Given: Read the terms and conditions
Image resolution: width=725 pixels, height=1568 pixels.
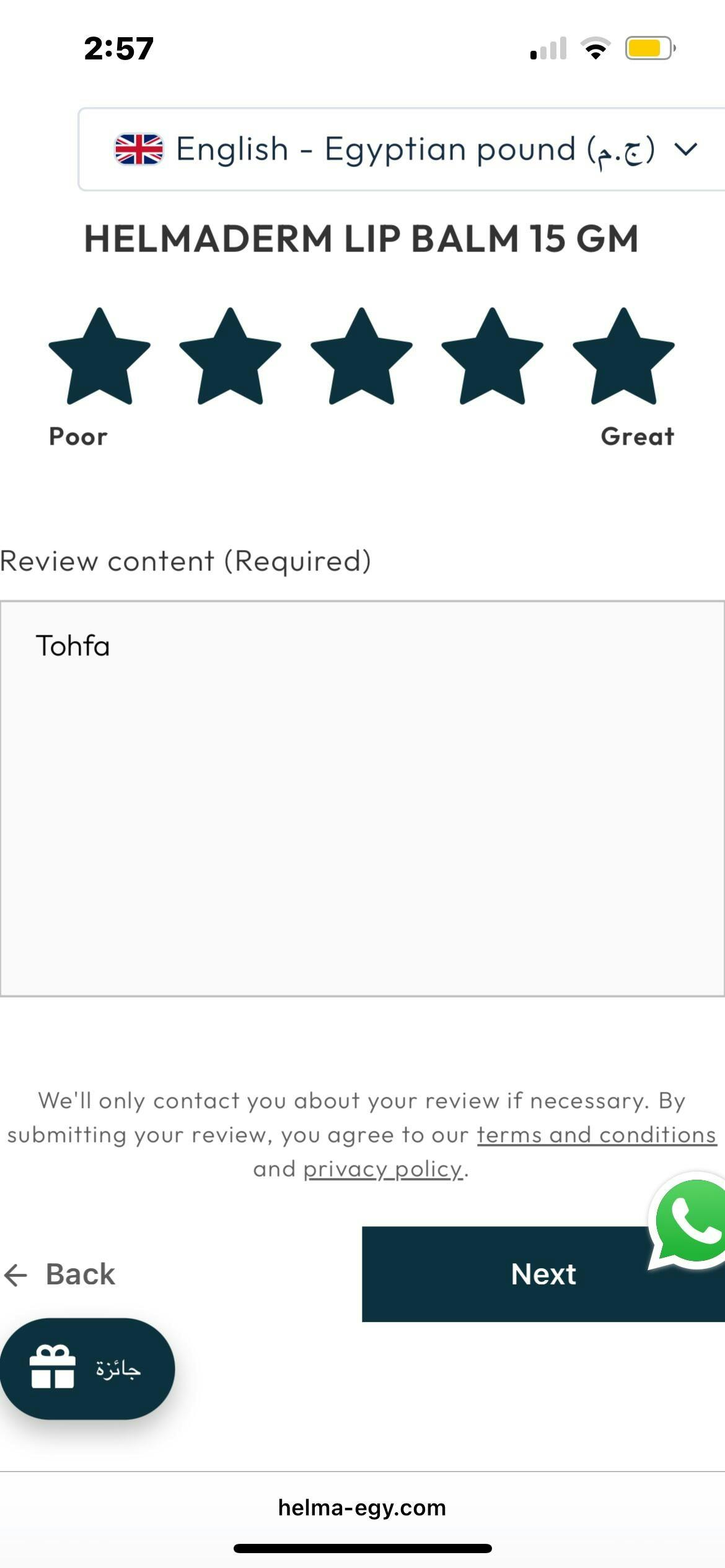Looking at the screenshot, I should click(596, 1135).
